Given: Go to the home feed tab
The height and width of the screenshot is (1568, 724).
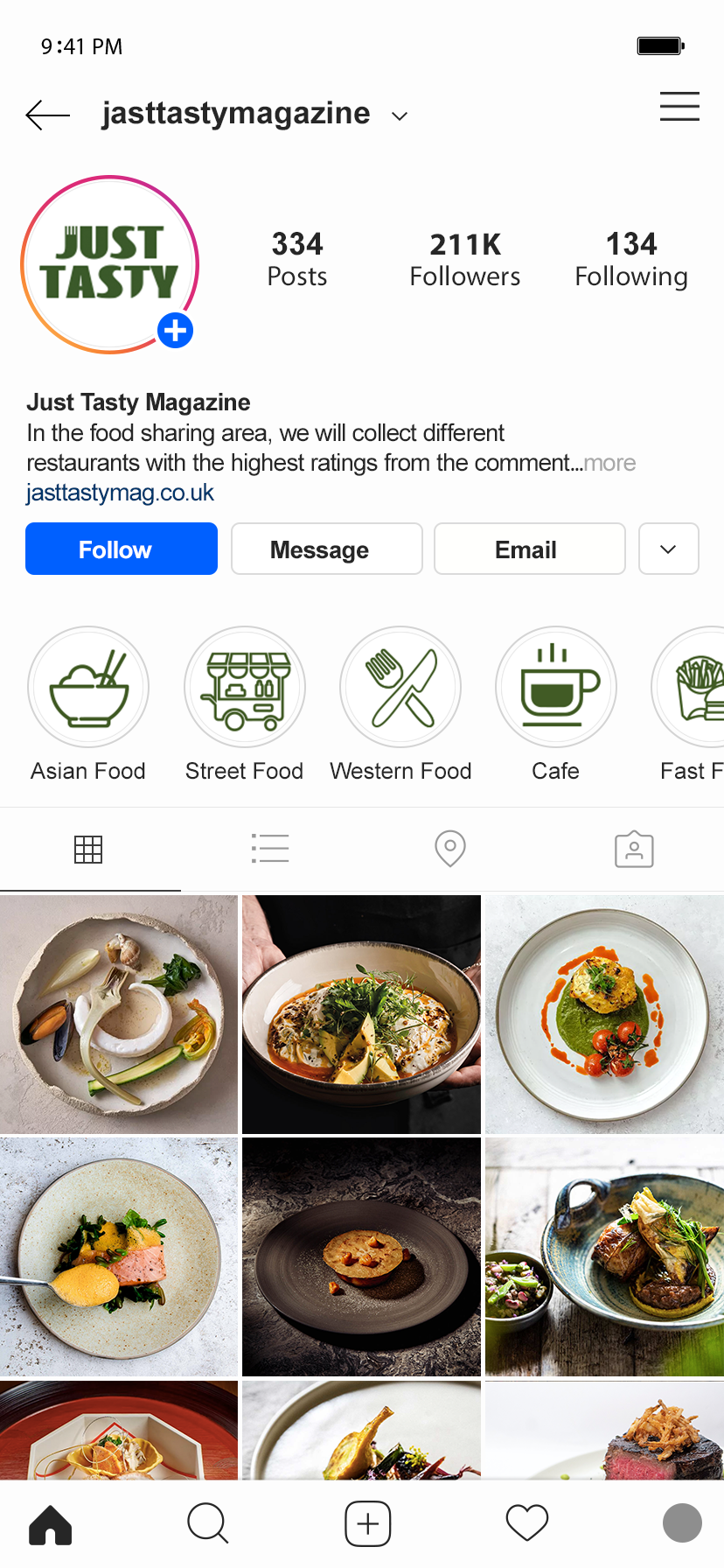Looking at the screenshot, I should coord(51,1524).
